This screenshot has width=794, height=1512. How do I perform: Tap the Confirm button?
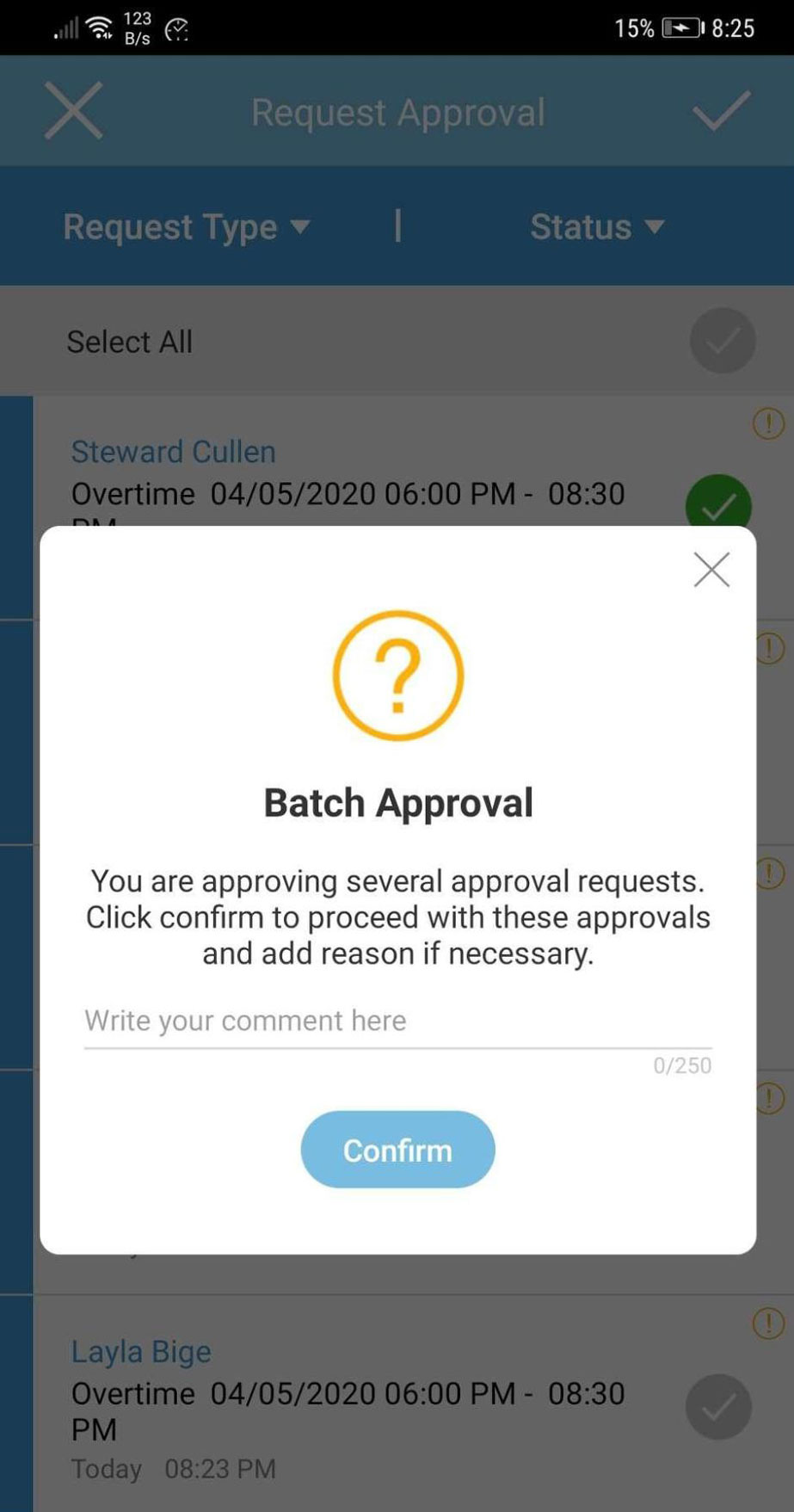(x=397, y=1150)
